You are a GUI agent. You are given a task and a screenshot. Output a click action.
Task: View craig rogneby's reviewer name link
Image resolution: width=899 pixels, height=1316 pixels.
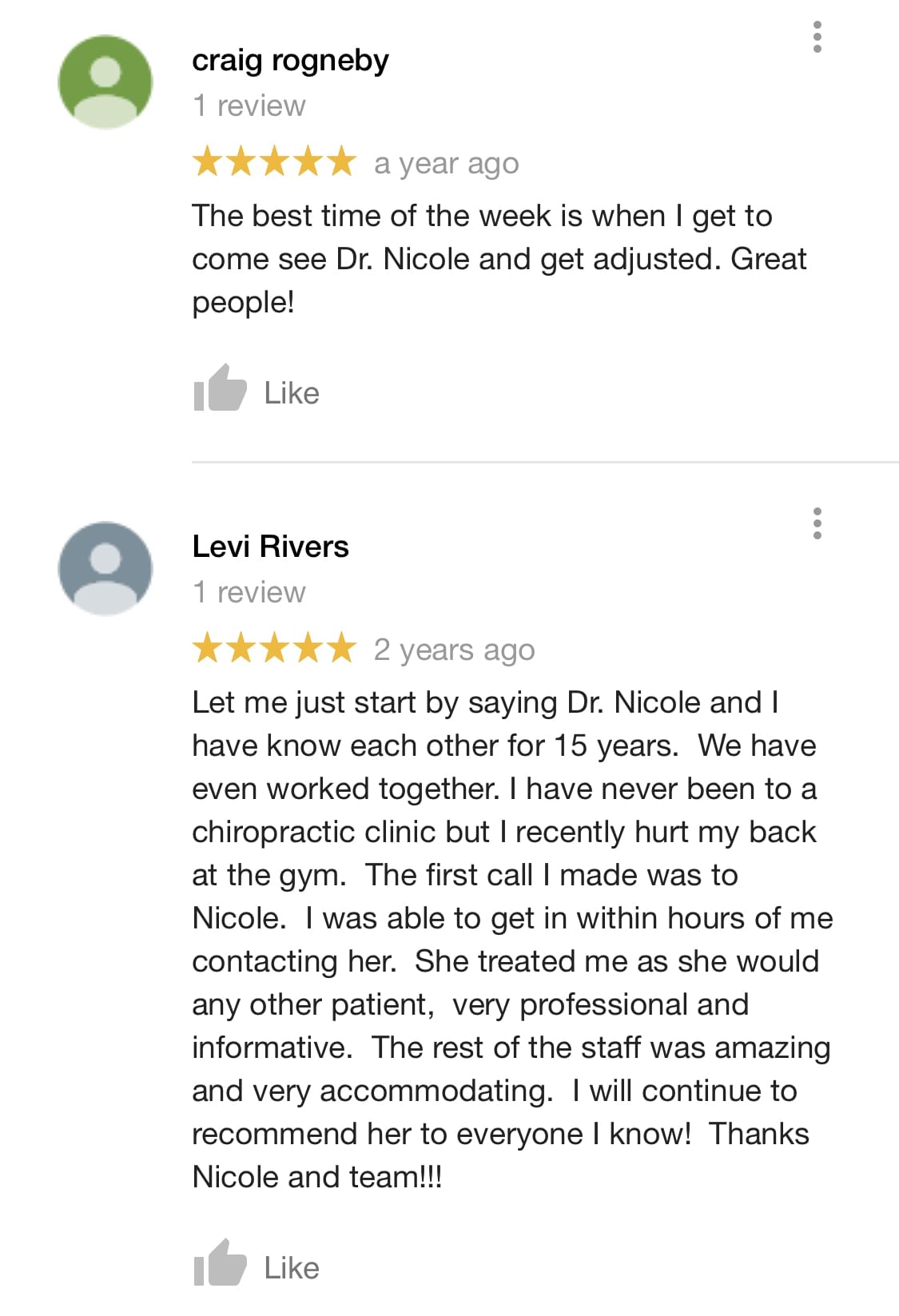click(290, 61)
